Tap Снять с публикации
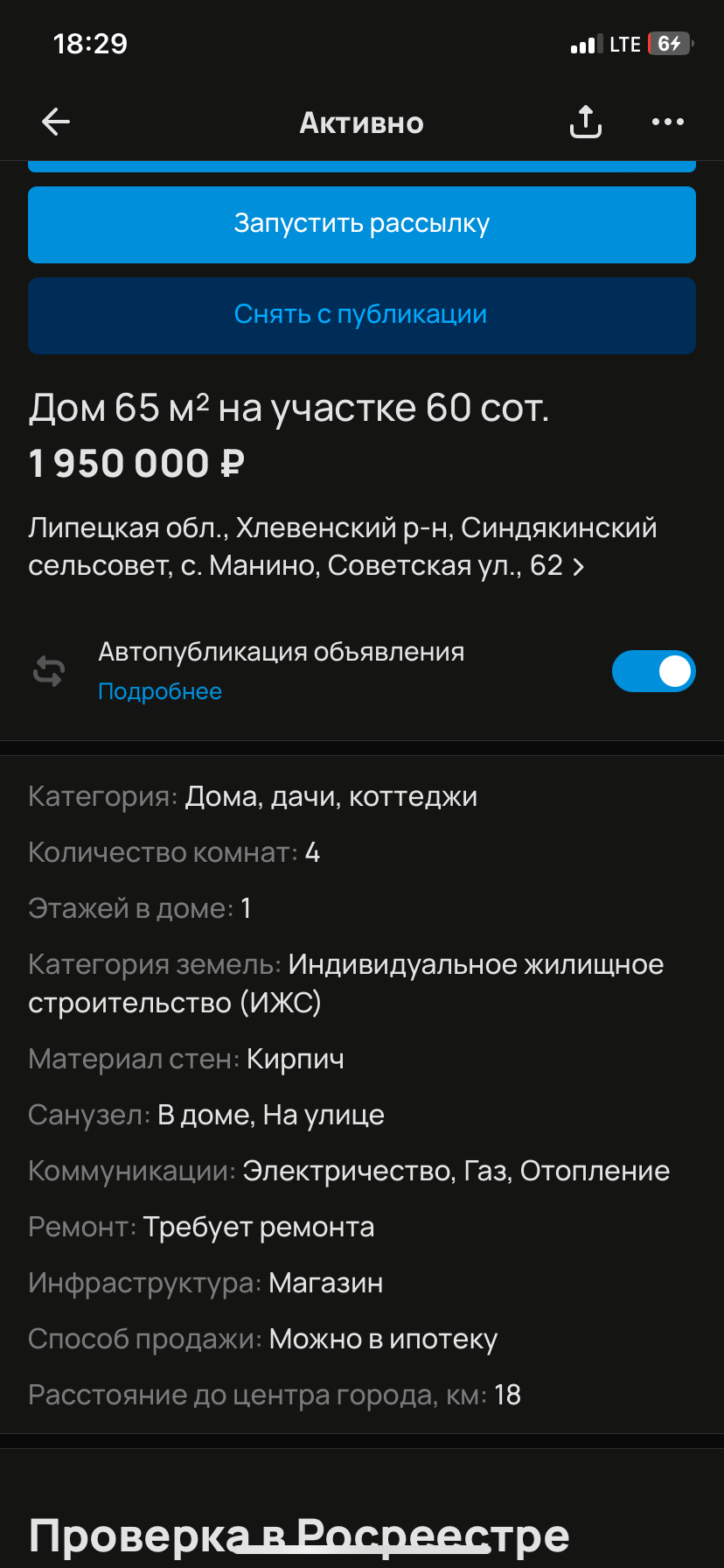Screen dimensions: 724x1568 coord(362,316)
